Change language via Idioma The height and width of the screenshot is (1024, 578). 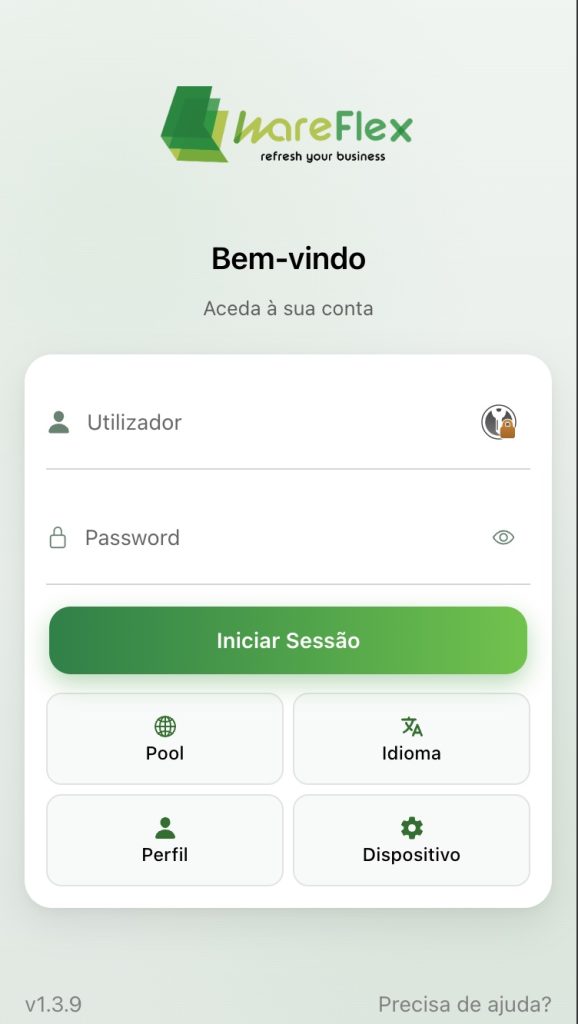pyautogui.click(x=411, y=739)
